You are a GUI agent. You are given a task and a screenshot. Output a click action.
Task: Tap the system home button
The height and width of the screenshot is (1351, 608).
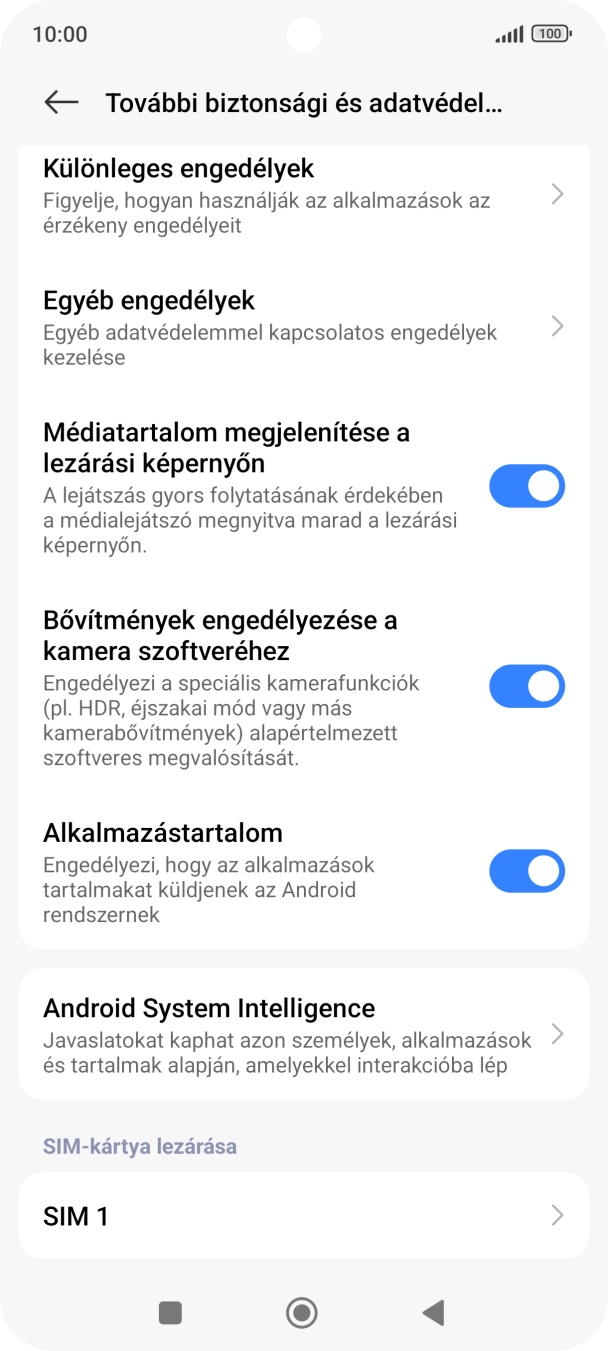tap(302, 1313)
